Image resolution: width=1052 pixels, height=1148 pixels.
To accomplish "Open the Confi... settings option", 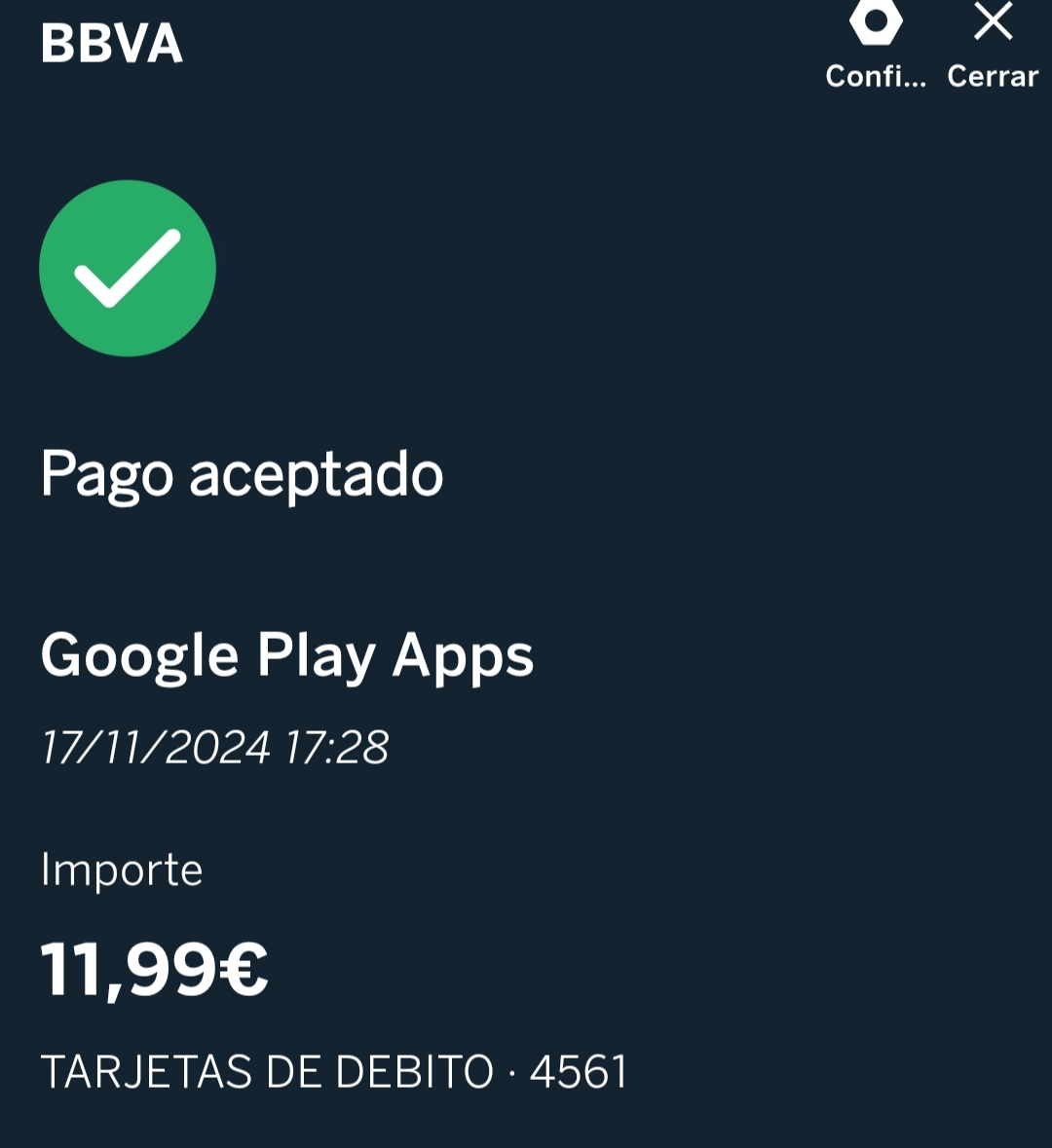I will 876,45.
